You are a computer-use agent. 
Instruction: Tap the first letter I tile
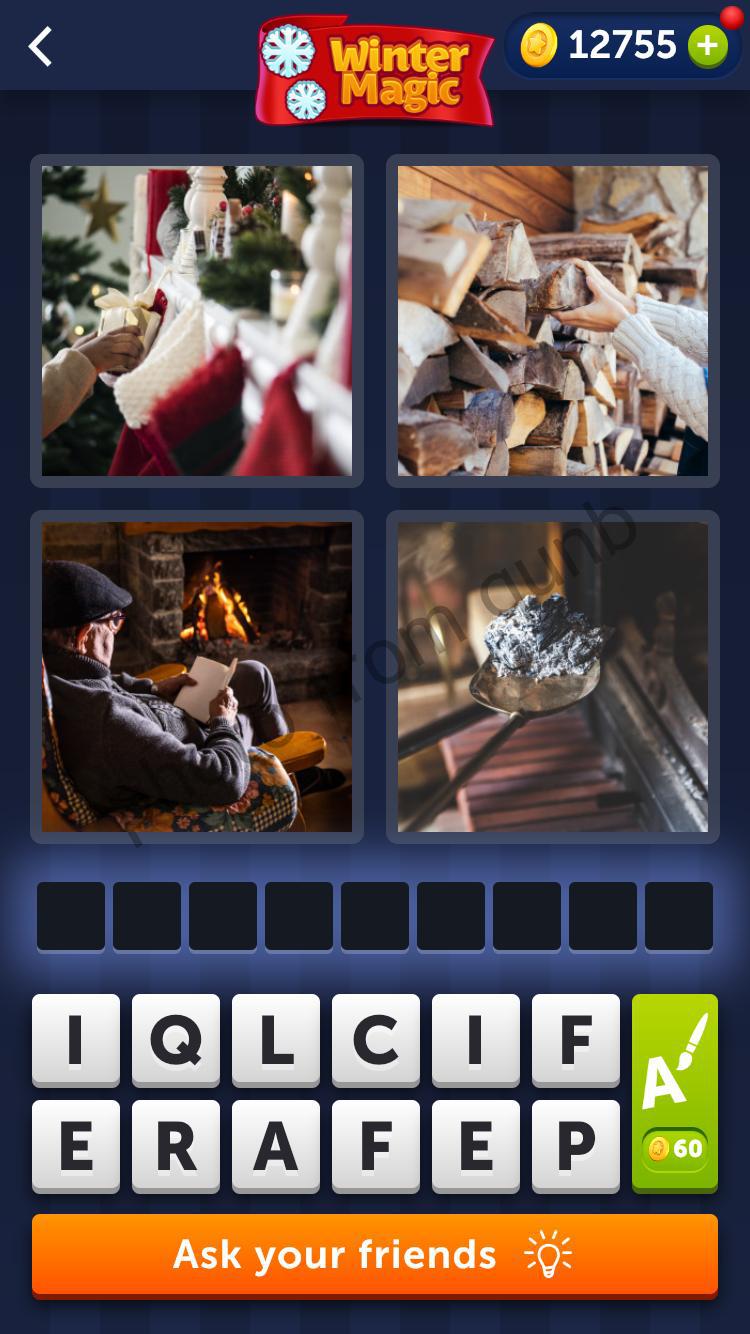pos(75,1040)
